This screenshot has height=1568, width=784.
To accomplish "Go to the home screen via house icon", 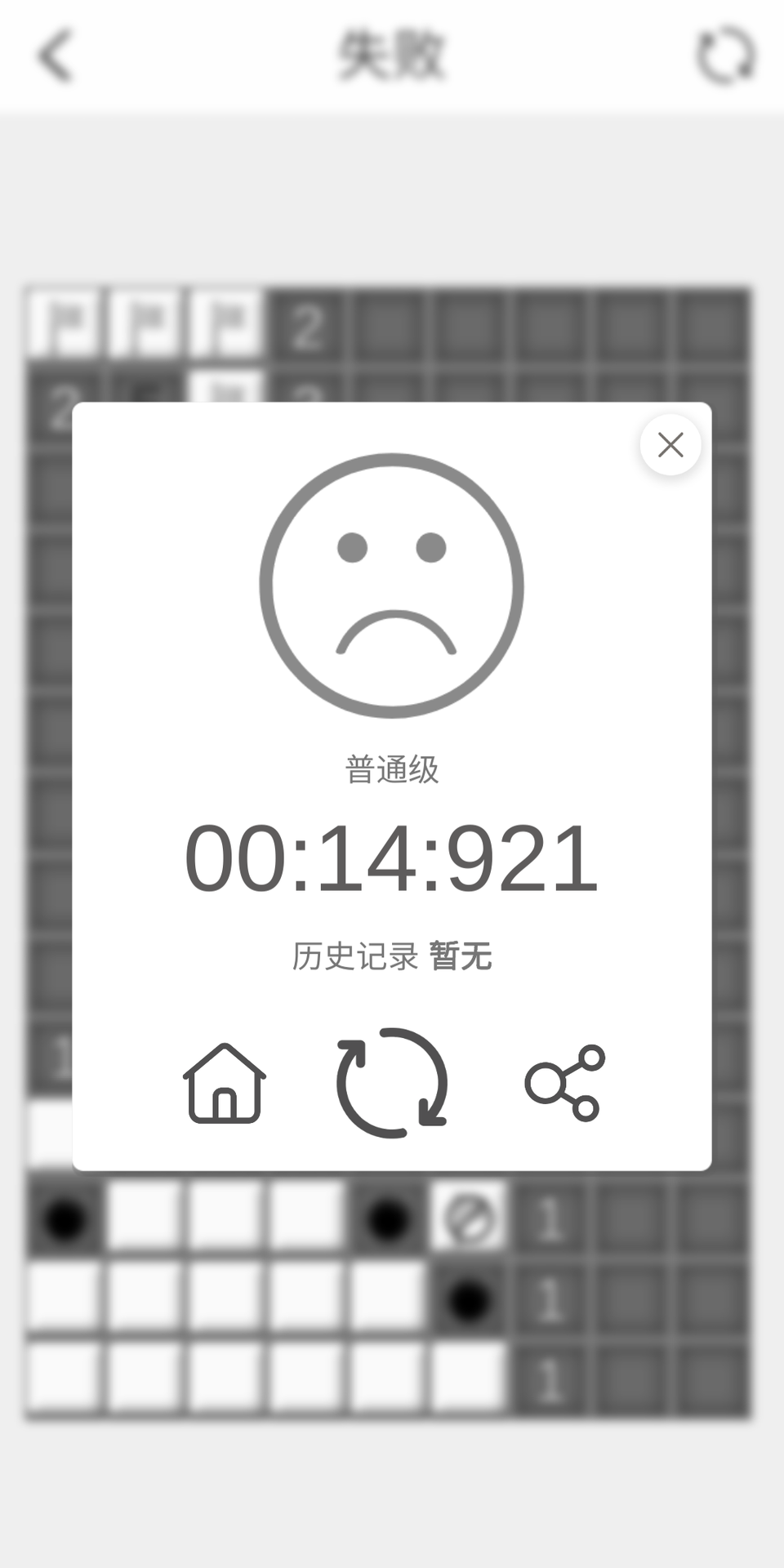I will [x=225, y=1083].
